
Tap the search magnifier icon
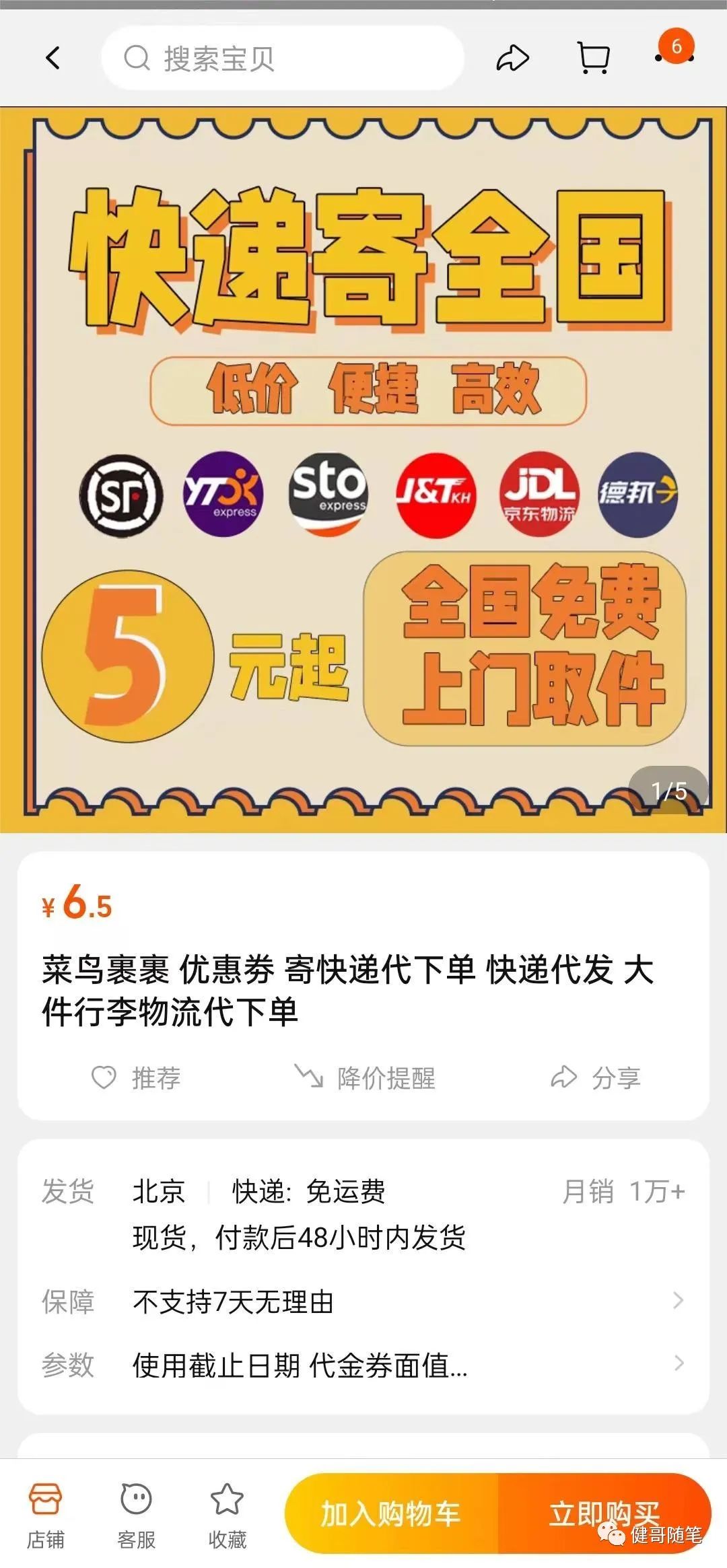coord(138,59)
